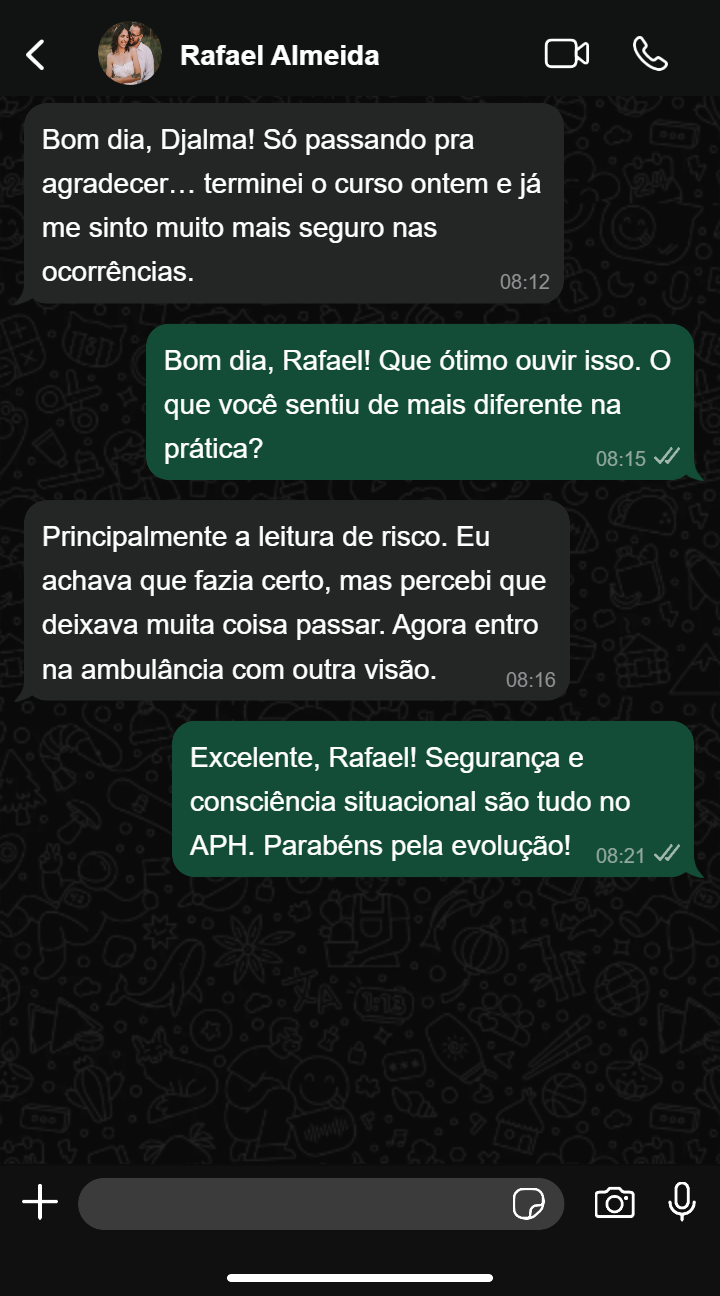Open the attachment plus menu
The height and width of the screenshot is (1296, 720).
40,1203
